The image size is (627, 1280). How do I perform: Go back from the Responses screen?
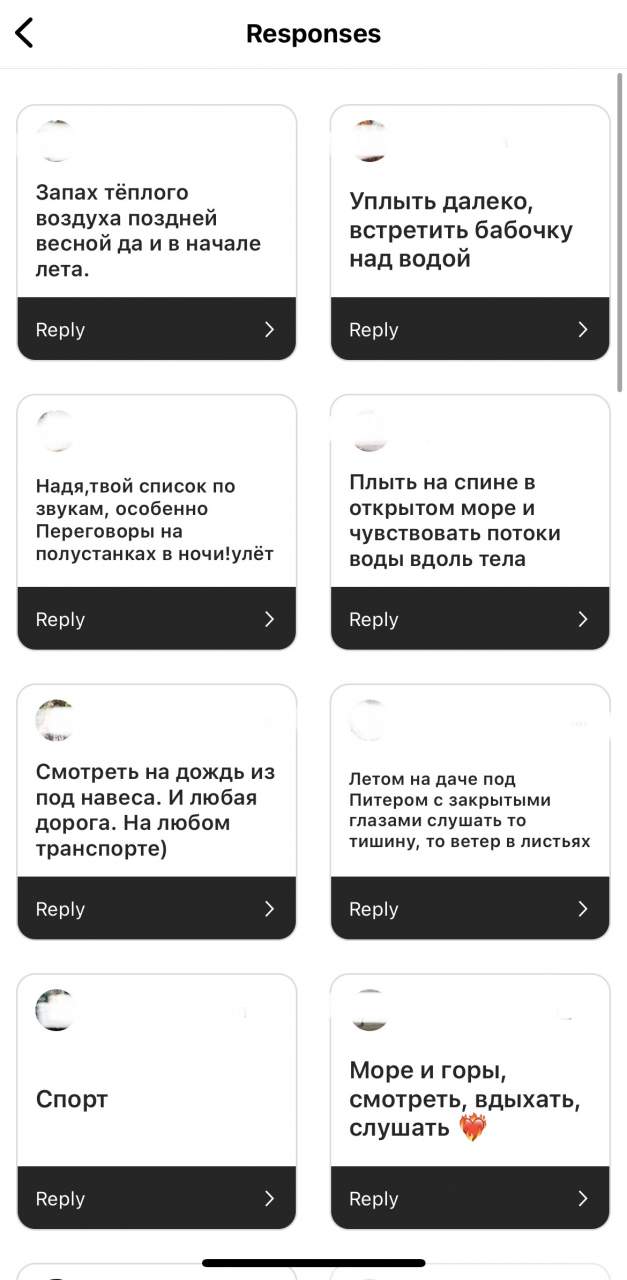[25, 33]
